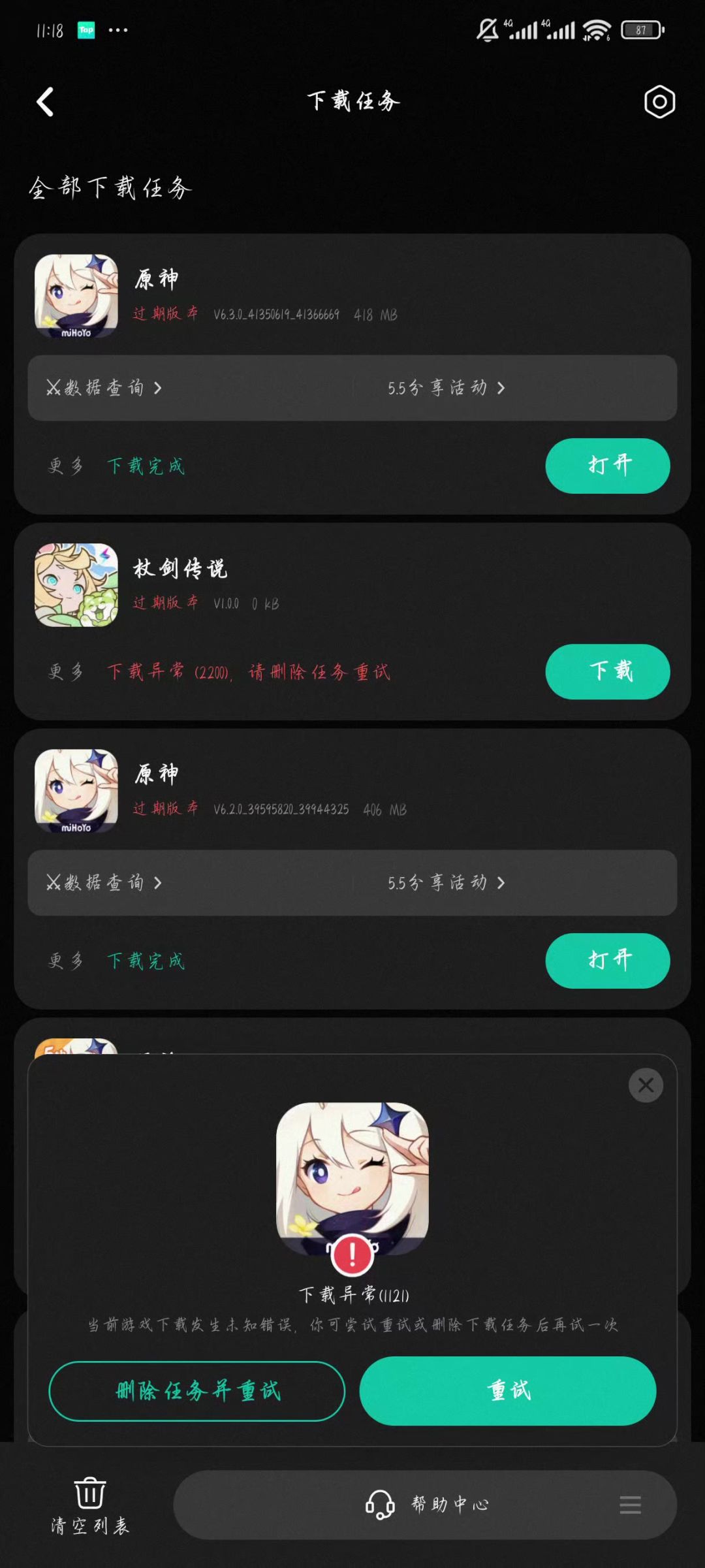Tap 更多 on the 原神 V6.2.0 card
This screenshot has height=1568, width=705.
[66, 961]
